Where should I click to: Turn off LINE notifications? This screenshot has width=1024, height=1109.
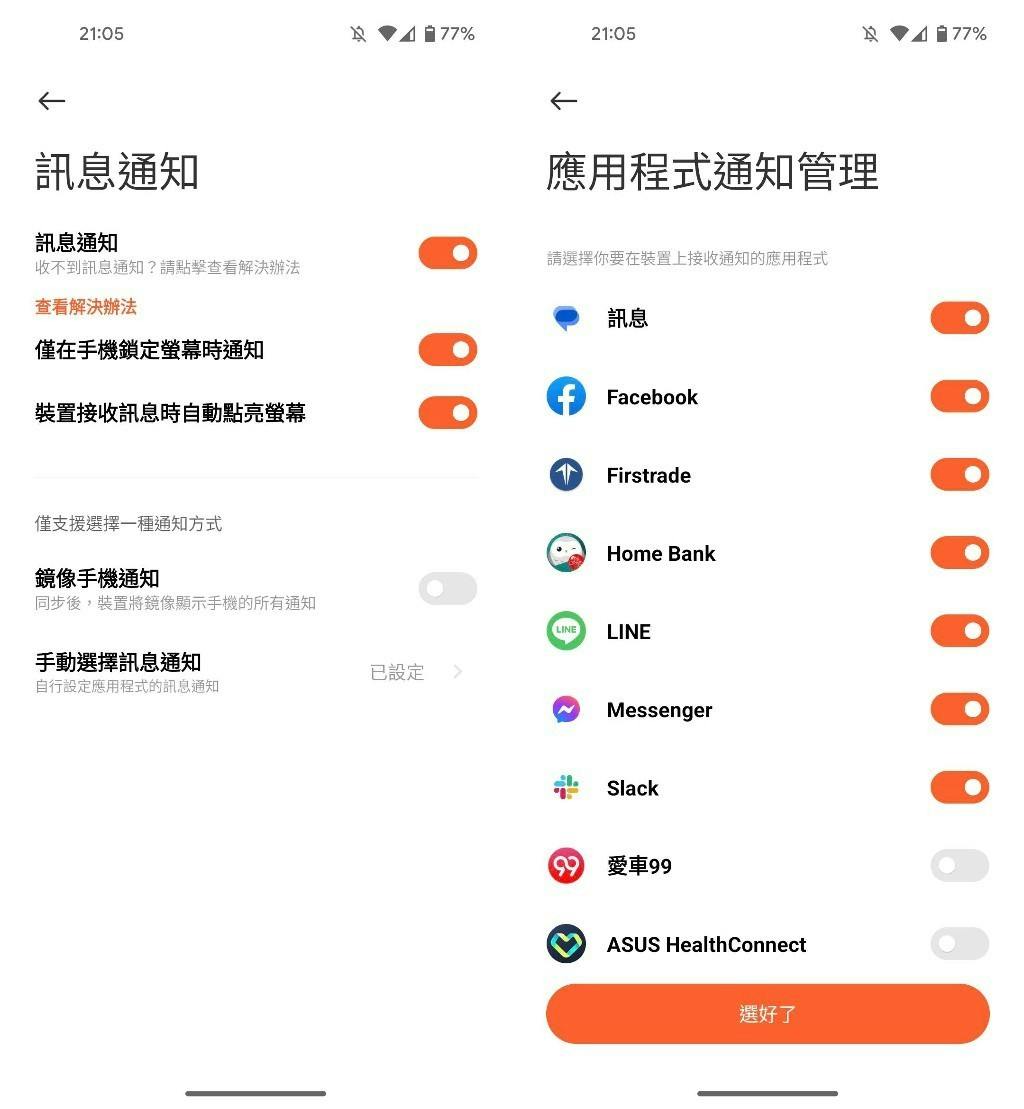coord(959,632)
